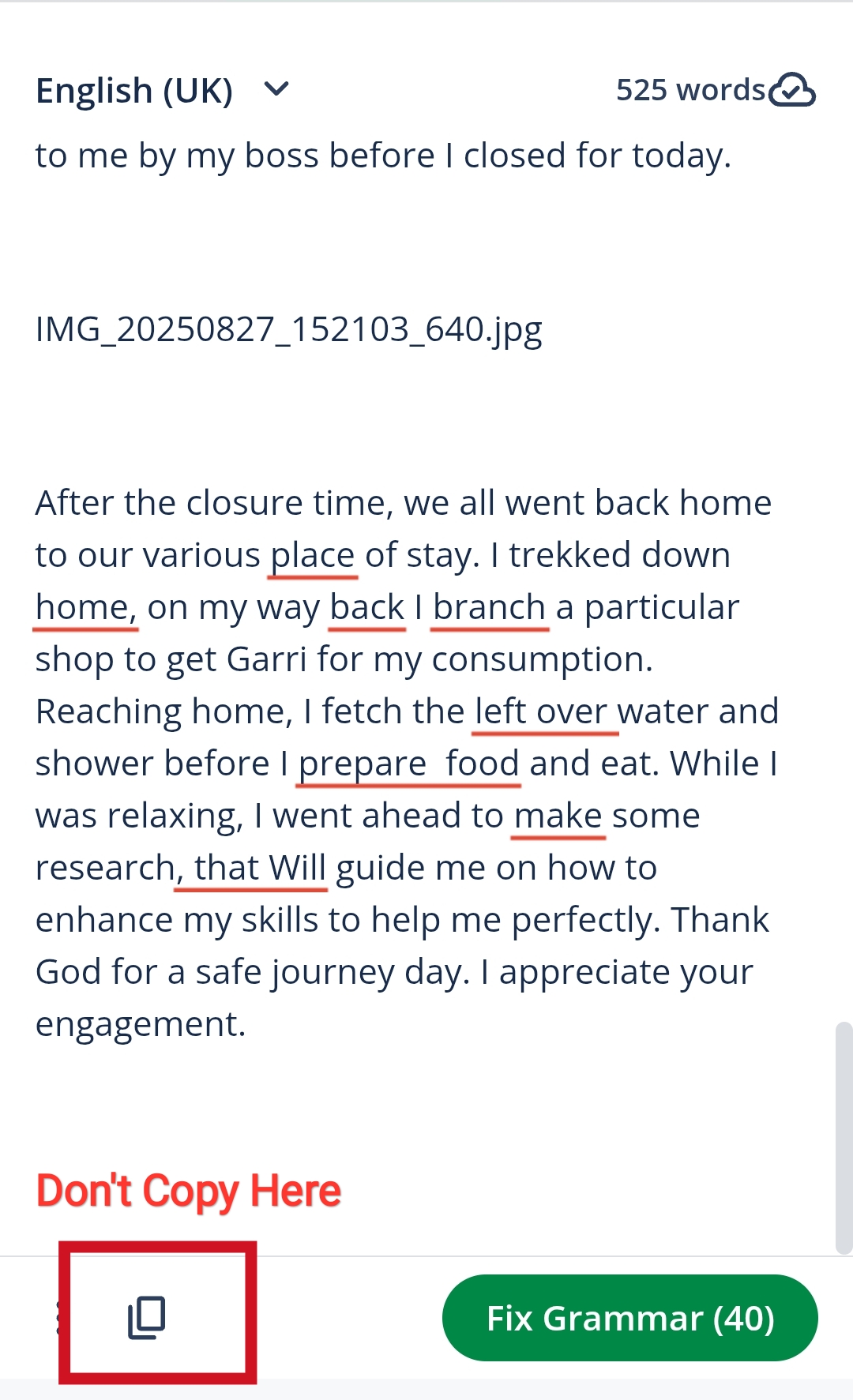
Task: Tap the underlined word "place" for suggestions
Action: click(x=313, y=555)
